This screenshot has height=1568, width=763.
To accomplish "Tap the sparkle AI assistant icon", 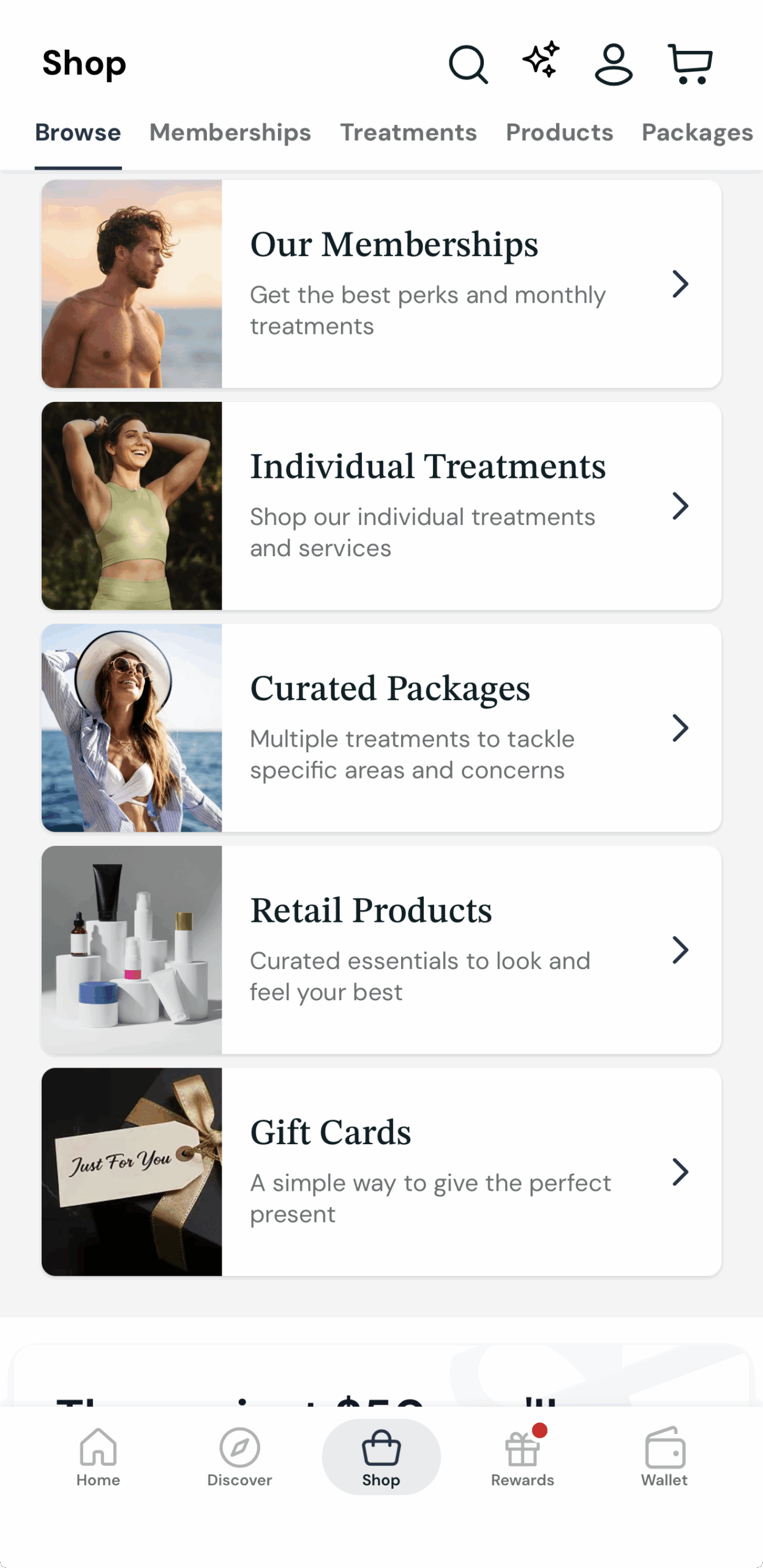I will [540, 61].
